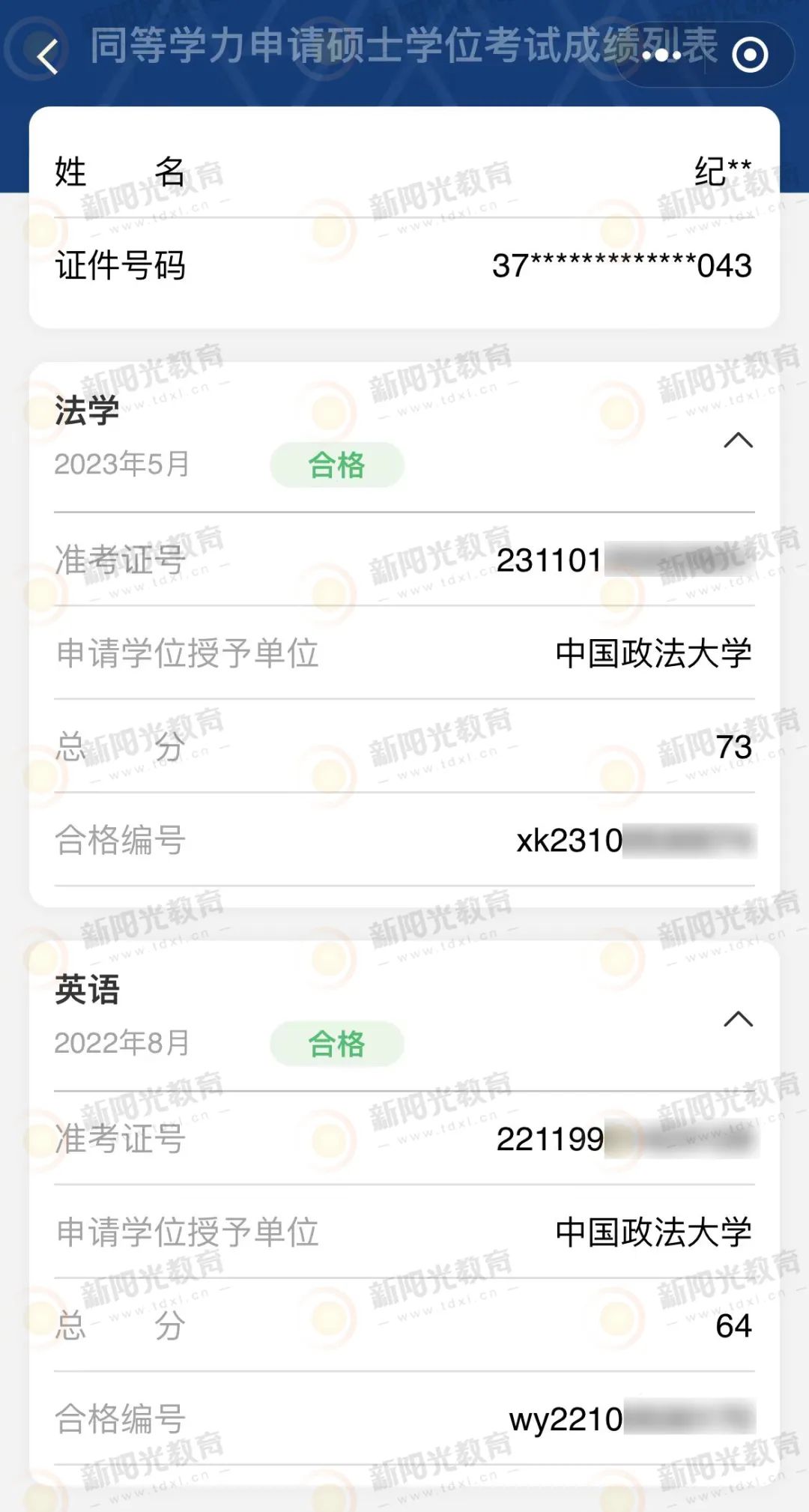Go back using the top-left arrow
The image size is (809, 1512).
pos(46,56)
